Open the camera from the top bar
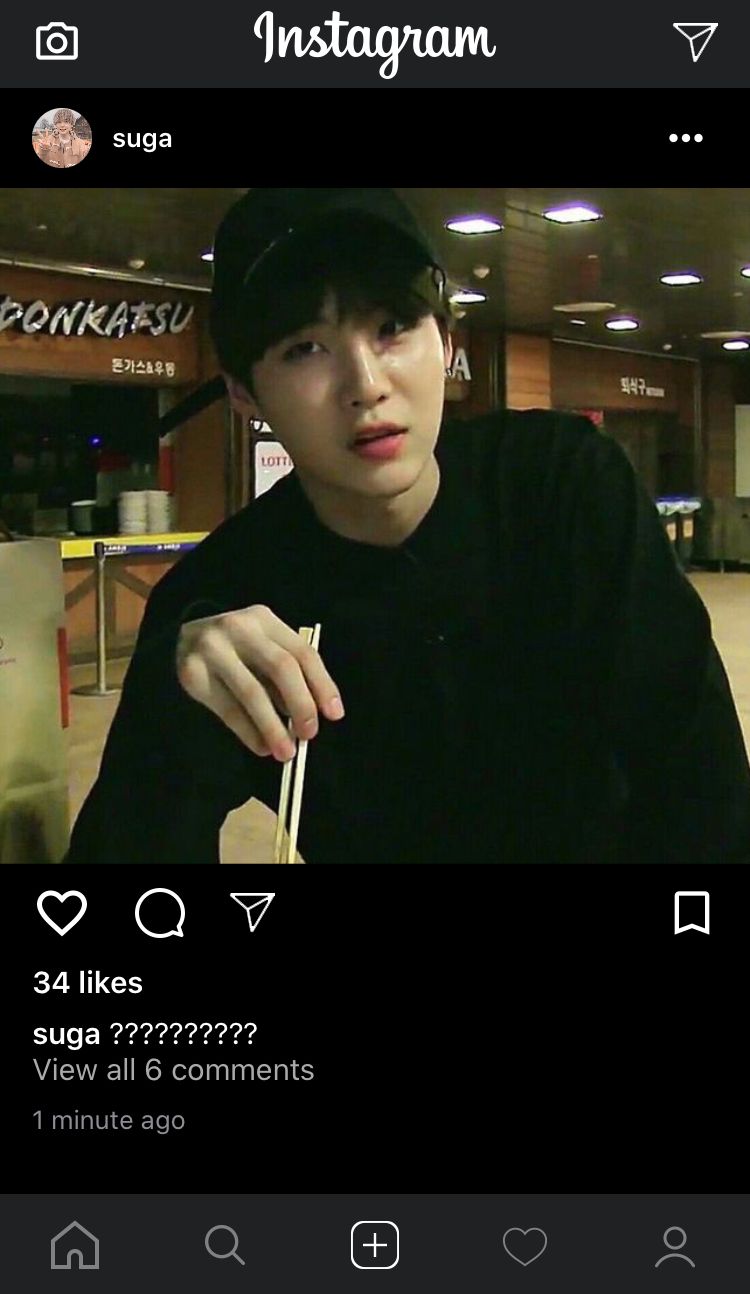This screenshot has width=750, height=1294. tap(57, 42)
